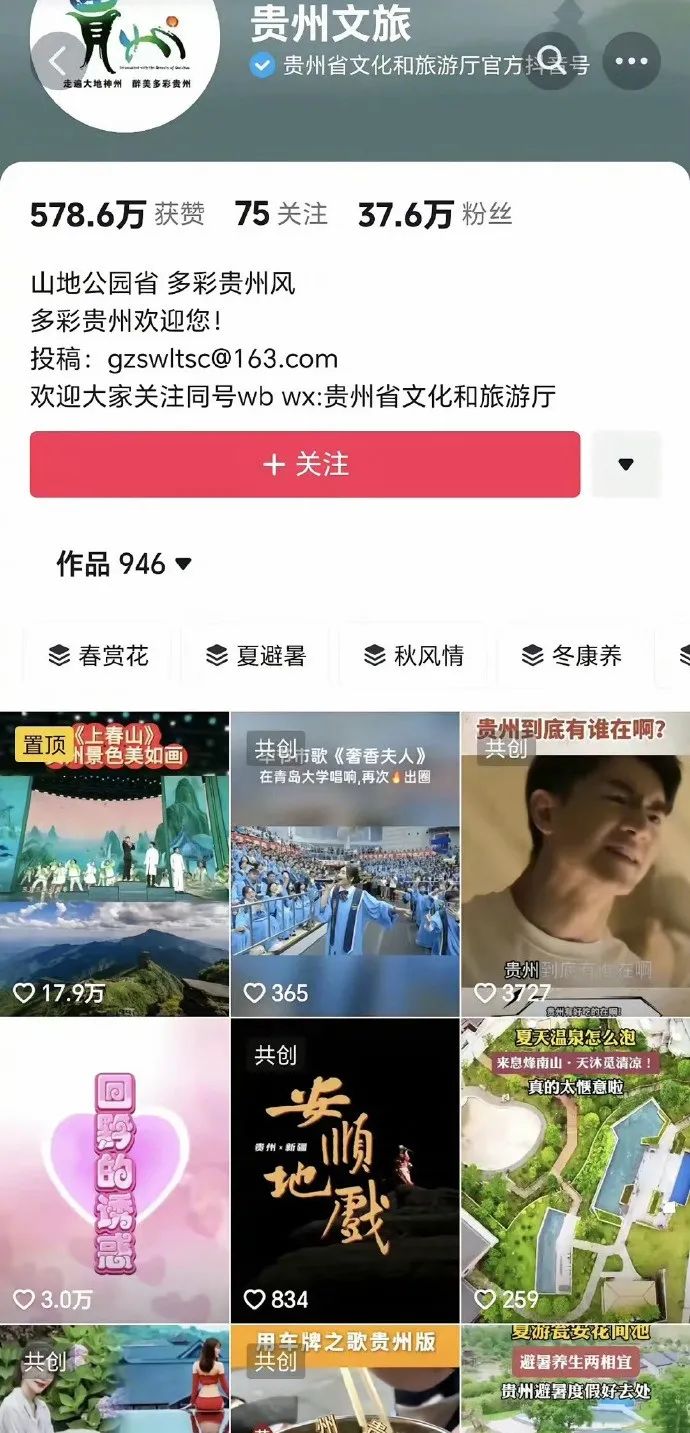Open the 秋风情 collection chip
Image resolution: width=690 pixels, height=1433 pixels.
[413, 656]
